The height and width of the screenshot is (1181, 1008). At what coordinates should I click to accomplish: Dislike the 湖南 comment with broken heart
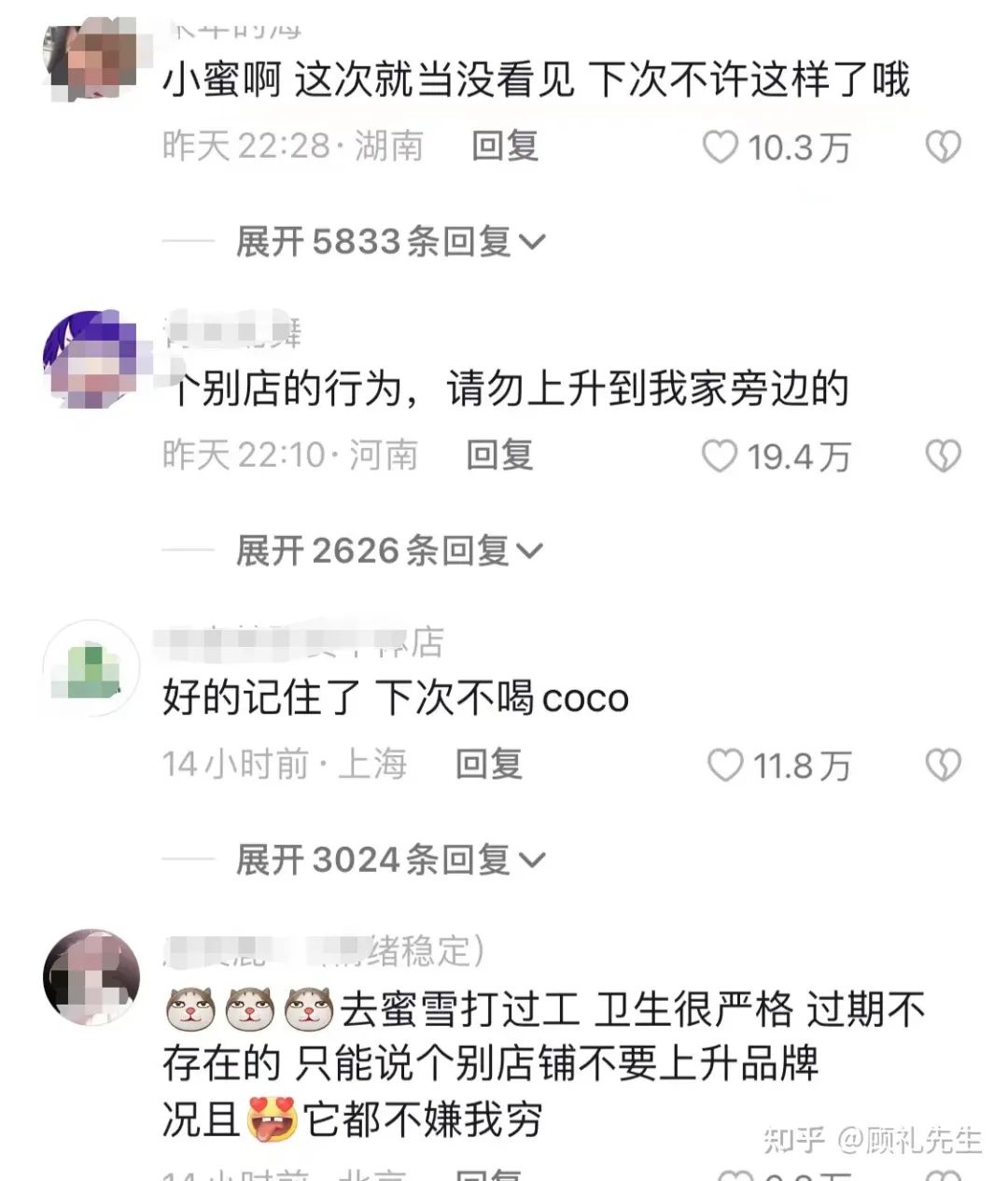coord(943,147)
